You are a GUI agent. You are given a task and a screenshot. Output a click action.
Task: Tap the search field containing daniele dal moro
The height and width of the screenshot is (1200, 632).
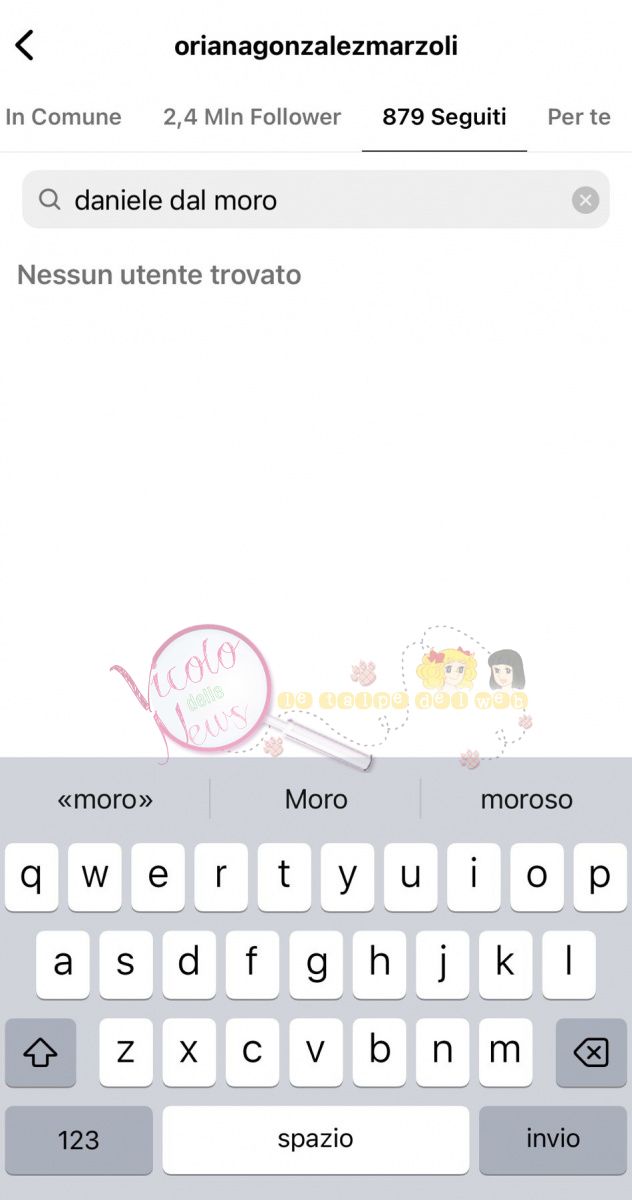tap(300, 200)
